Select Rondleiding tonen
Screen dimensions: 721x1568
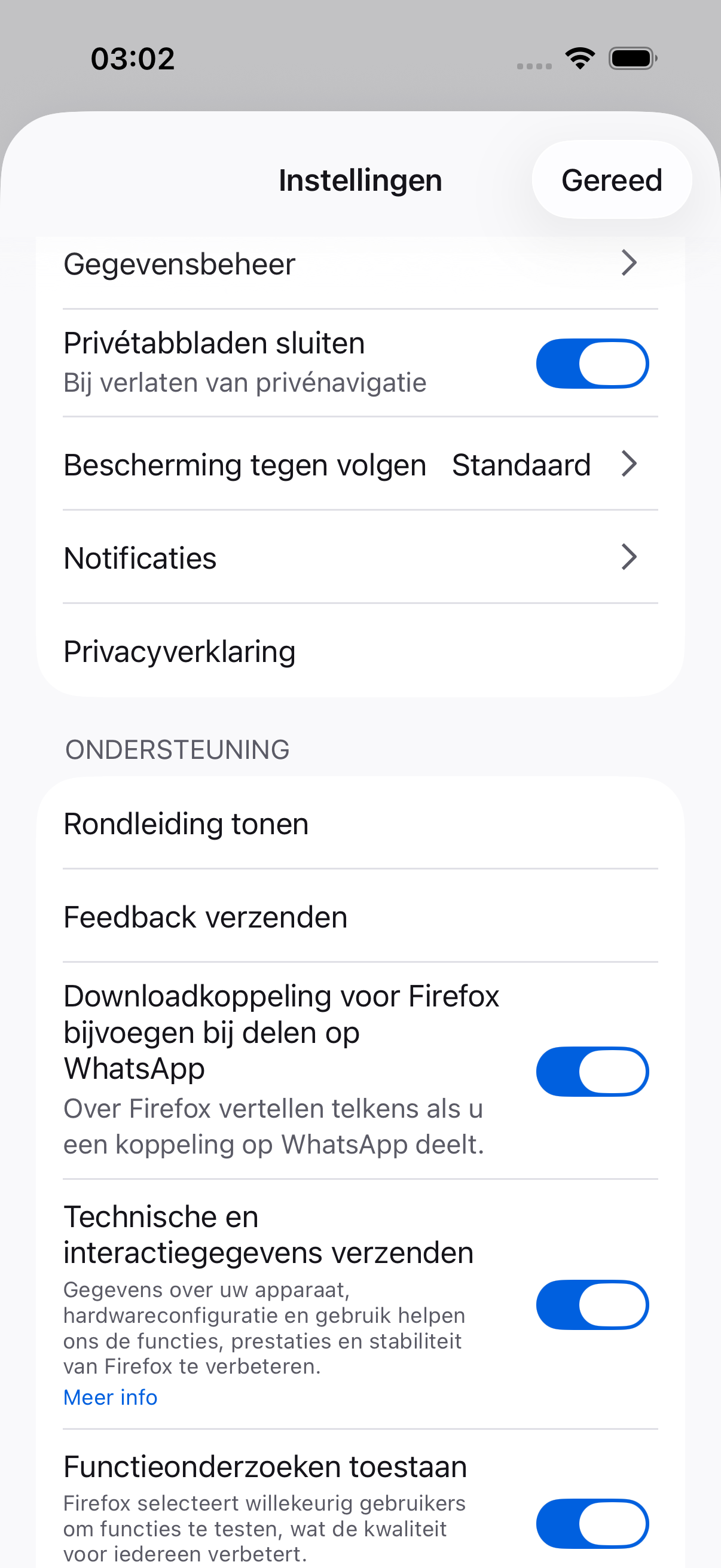[360, 823]
